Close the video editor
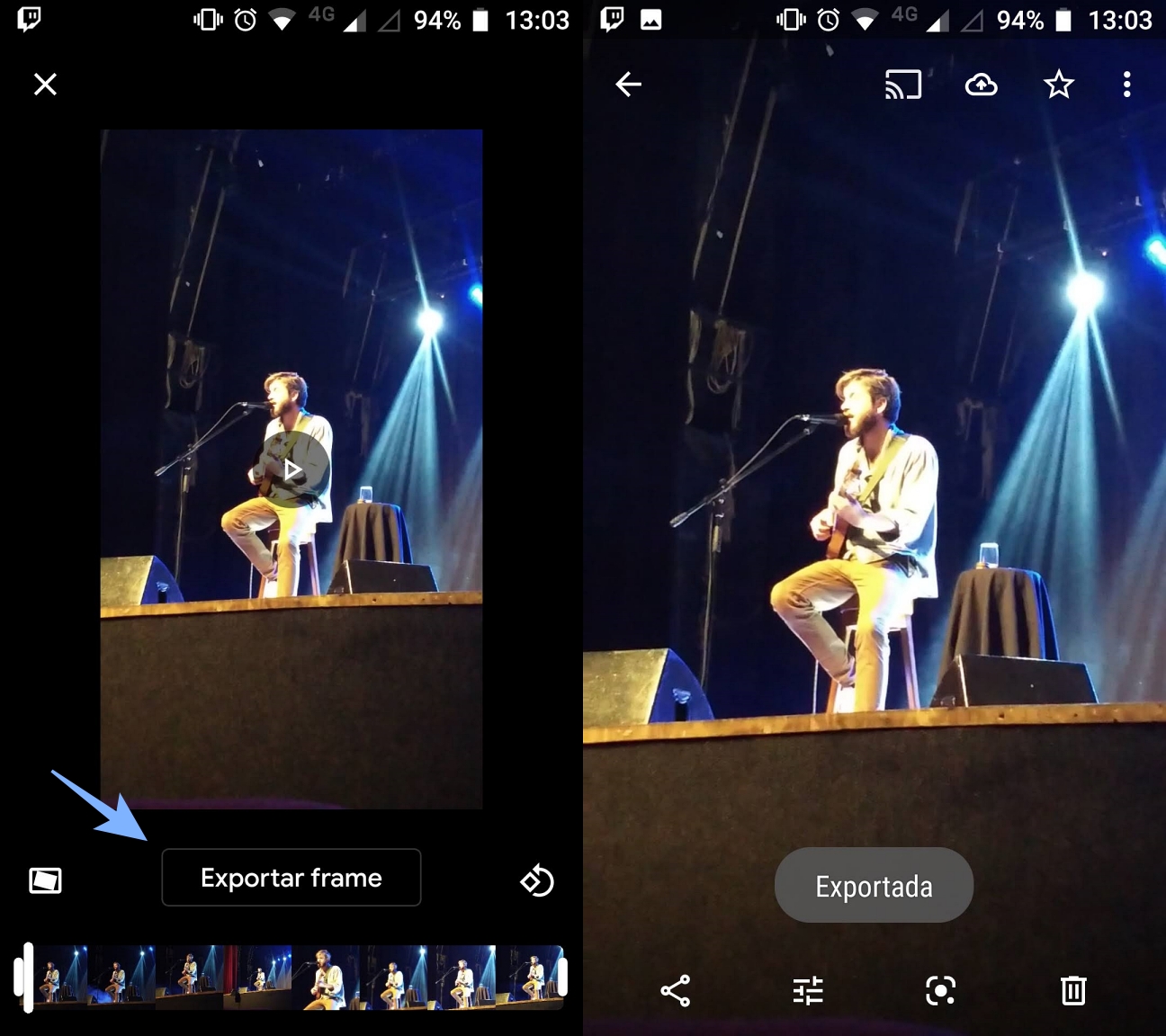1166x1036 pixels. 45,85
